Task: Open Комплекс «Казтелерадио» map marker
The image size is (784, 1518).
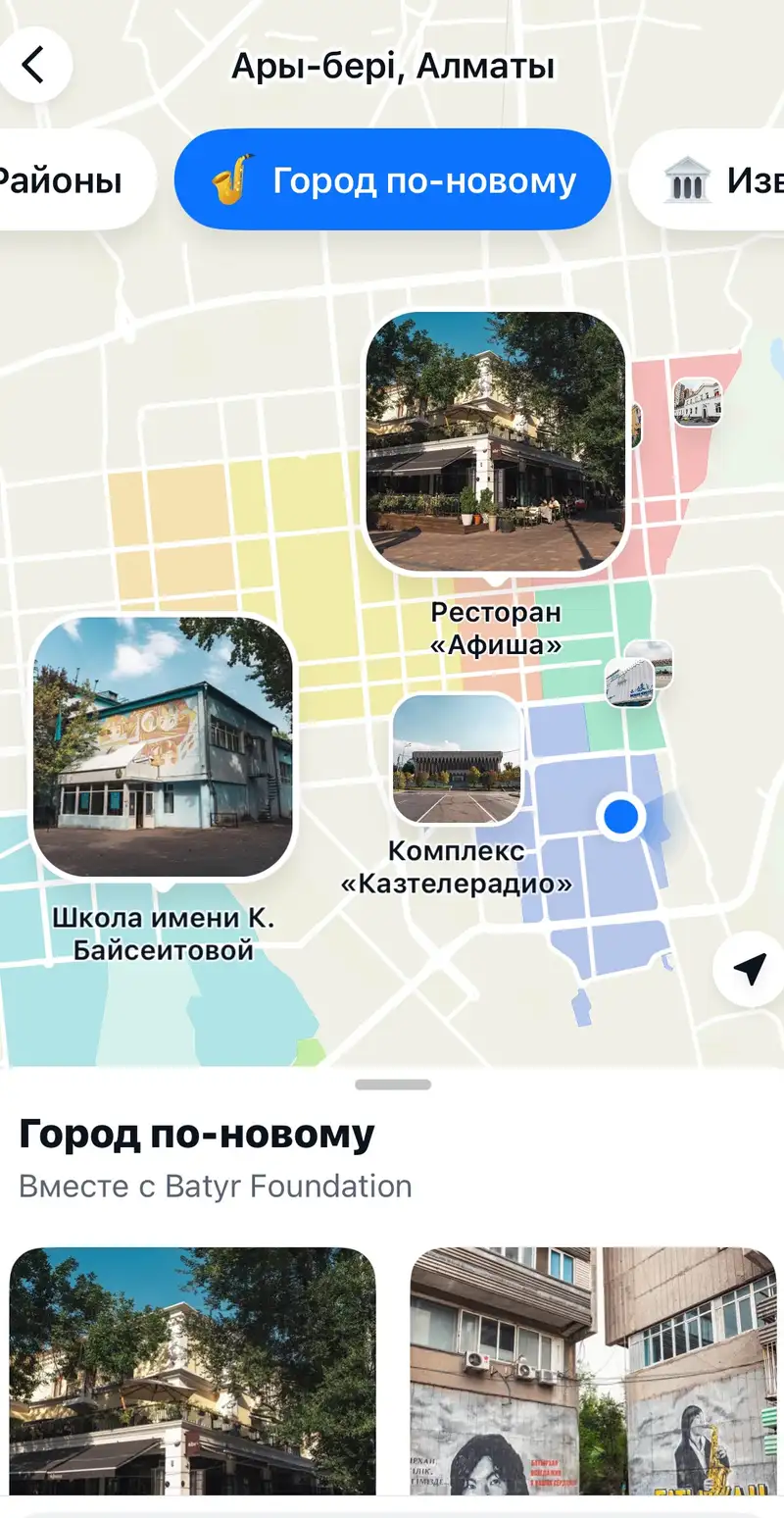Action: (457, 758)
